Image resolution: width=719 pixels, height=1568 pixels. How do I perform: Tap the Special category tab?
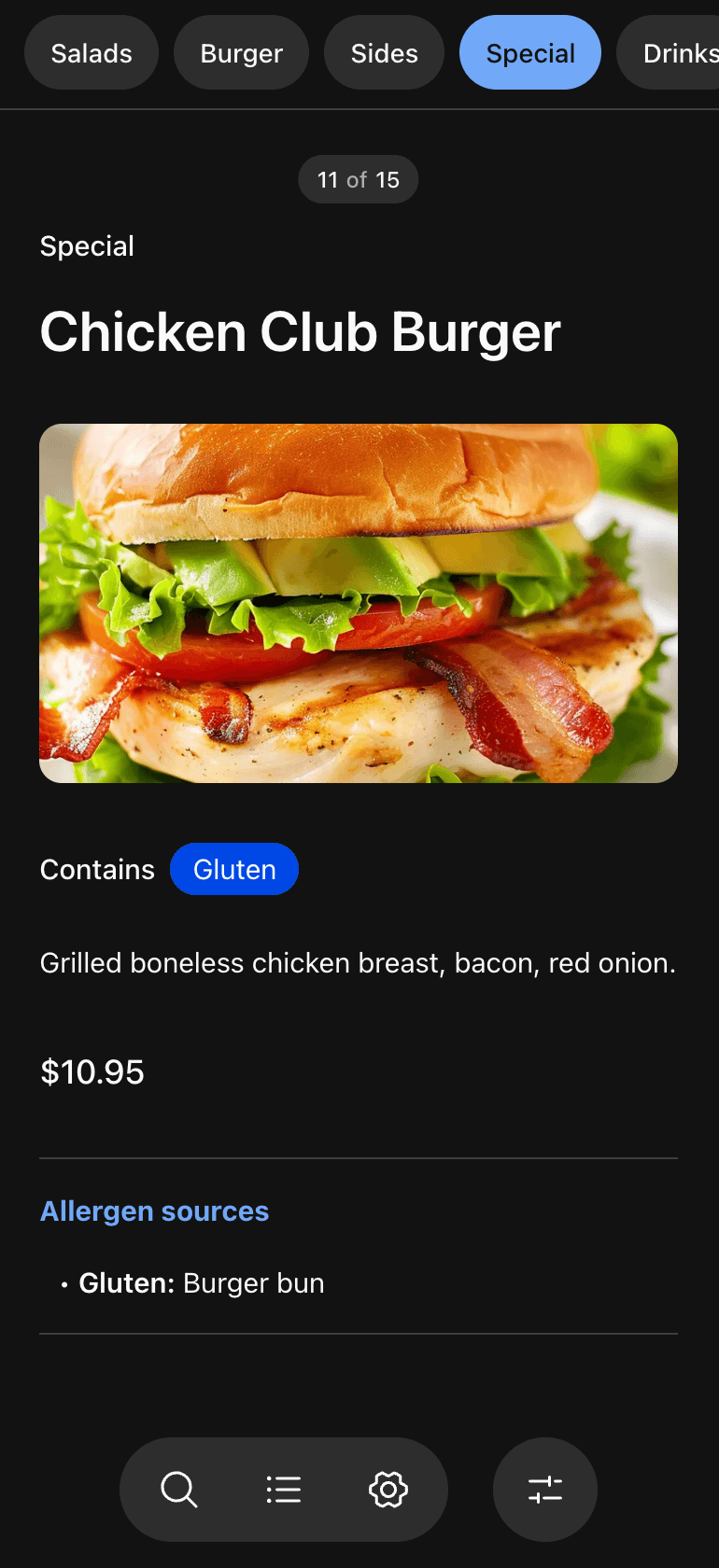click(529, 53)
